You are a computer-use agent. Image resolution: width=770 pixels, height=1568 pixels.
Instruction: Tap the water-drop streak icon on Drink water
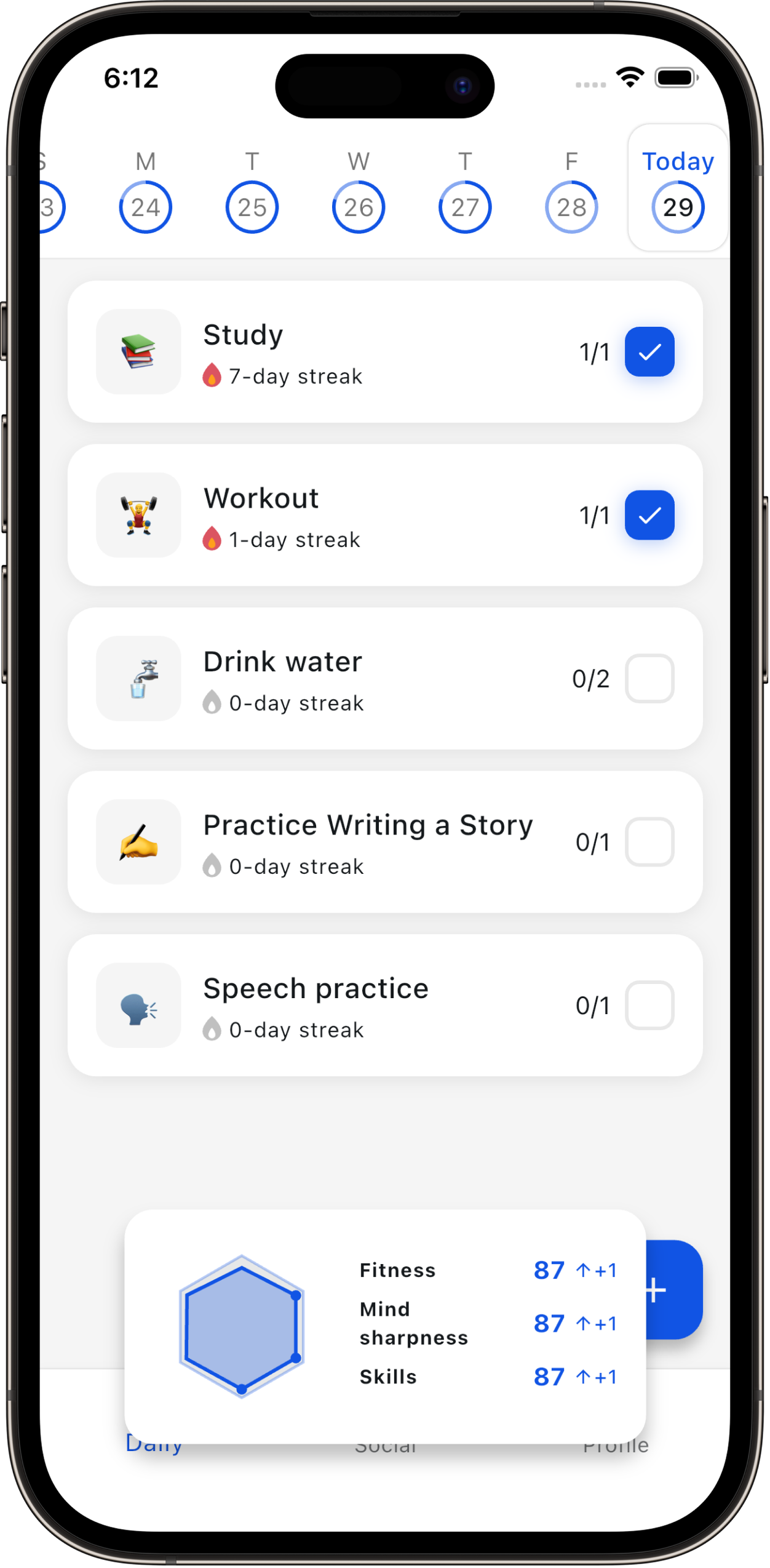pos(212,702)
